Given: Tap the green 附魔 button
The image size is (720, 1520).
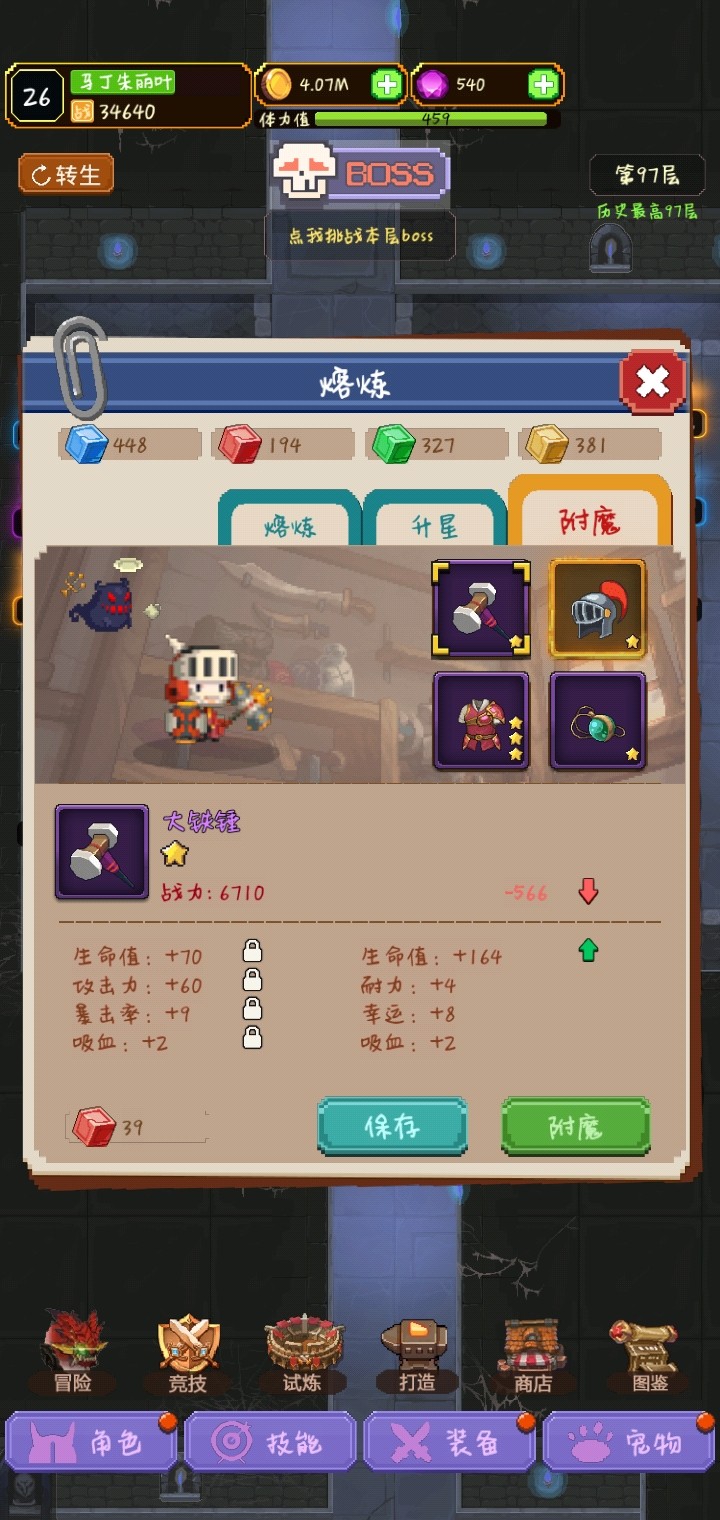Looking at the screenshot, I should 576,1126.
